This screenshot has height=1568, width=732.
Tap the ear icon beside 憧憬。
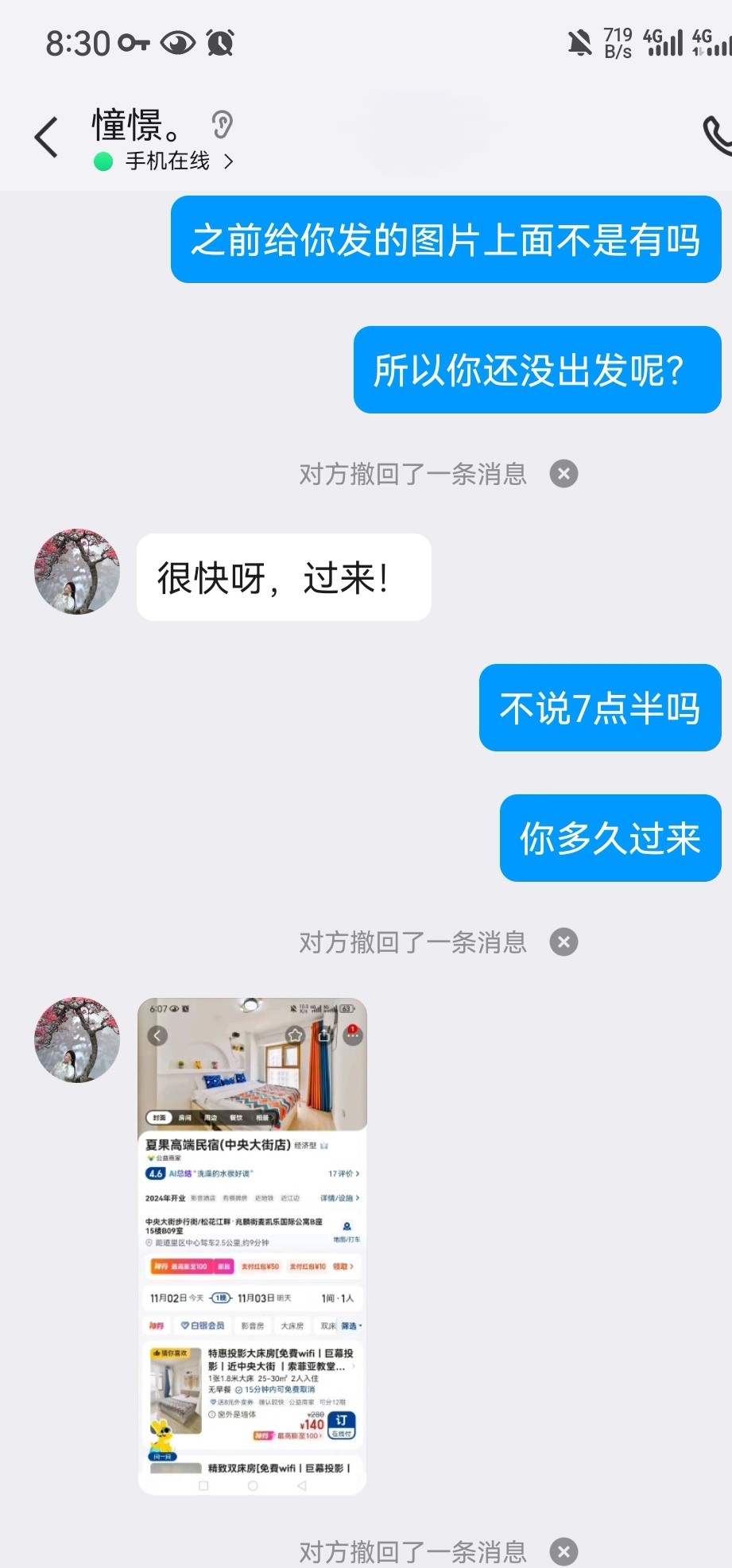pyautogui.click(x=222, y=125)
